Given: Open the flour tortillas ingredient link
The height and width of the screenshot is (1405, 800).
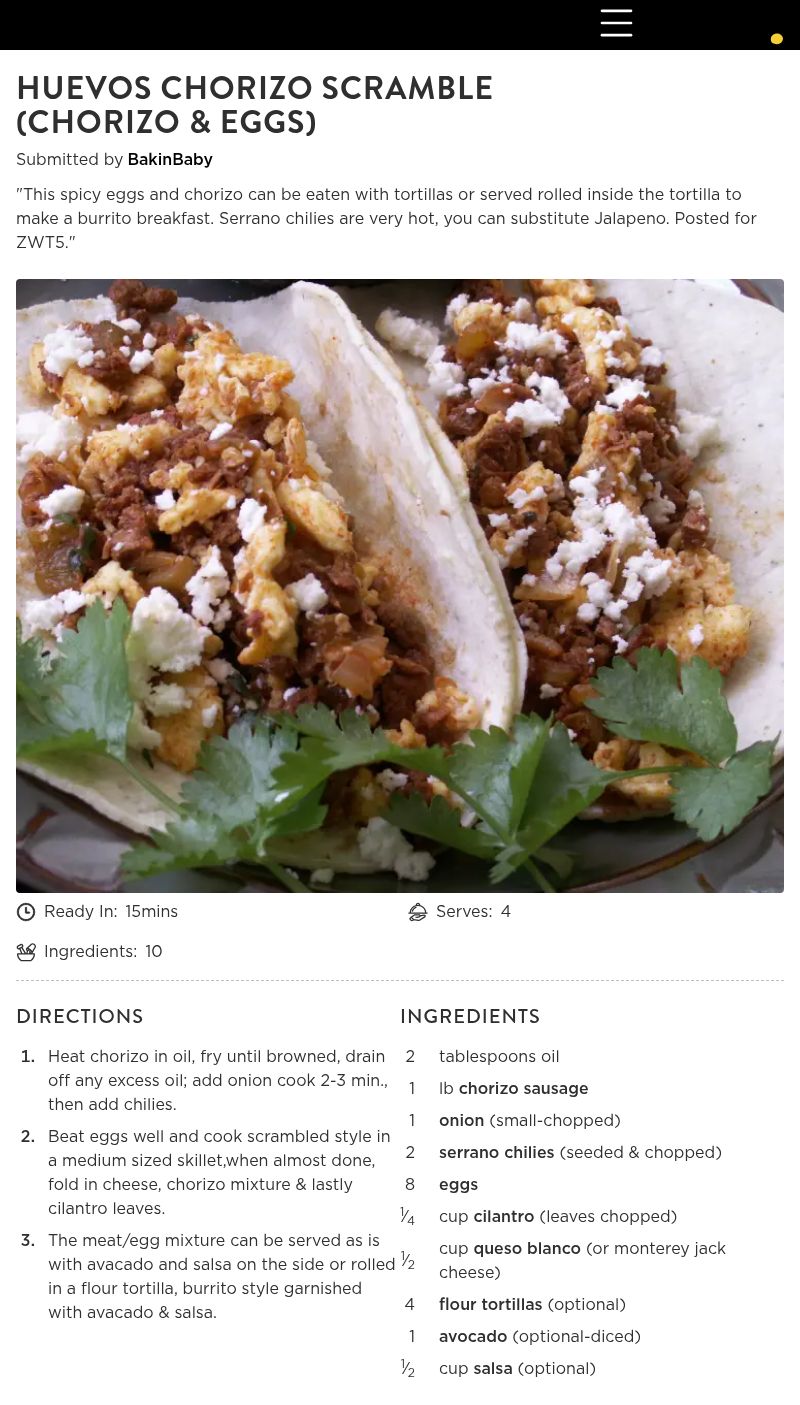Looking at the screenshot, I should pyautogui.click(x=490, y=1304).
